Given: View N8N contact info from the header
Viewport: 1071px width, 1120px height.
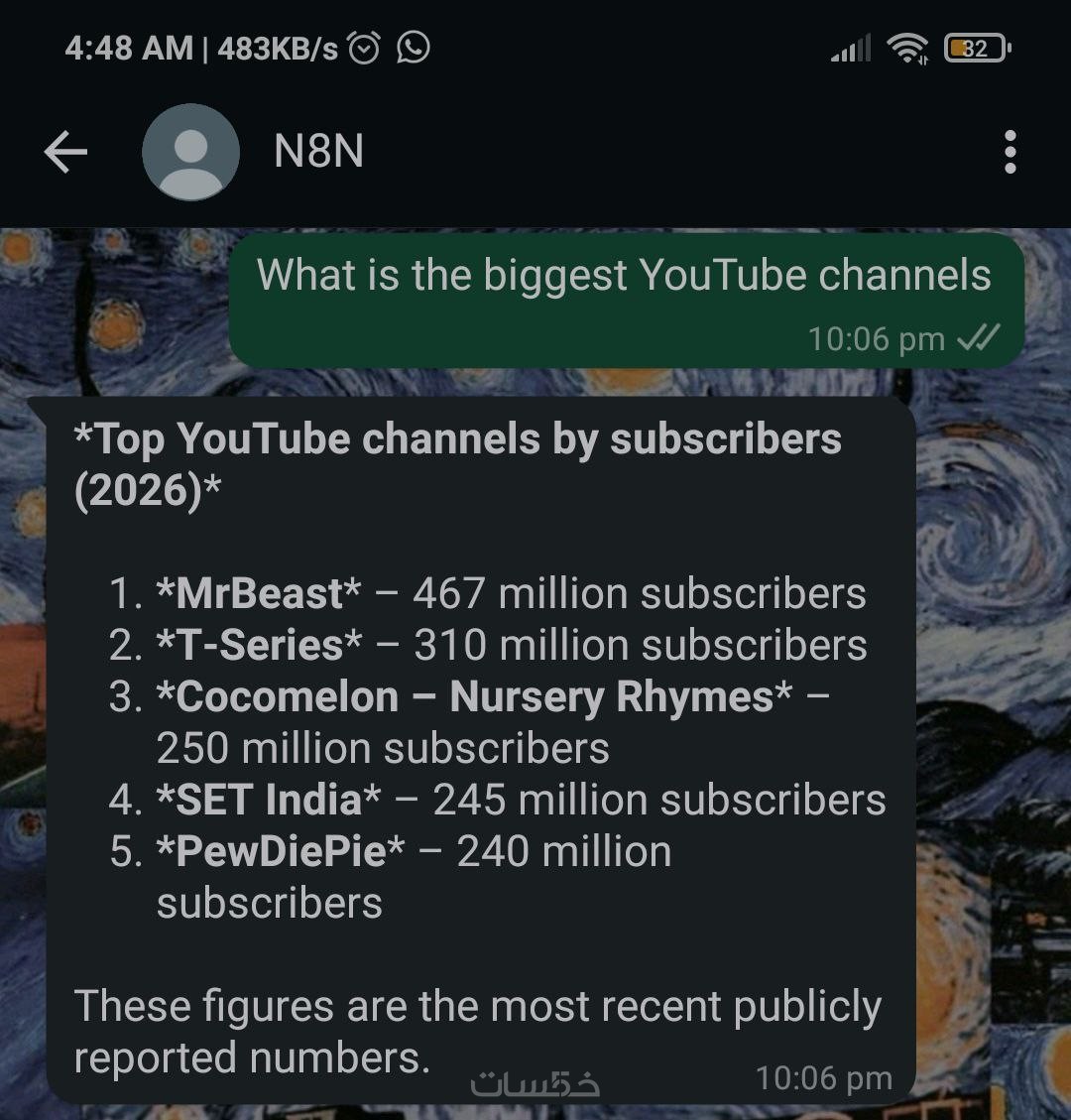Looking at the screenshot, I should [x=319, y=153].
